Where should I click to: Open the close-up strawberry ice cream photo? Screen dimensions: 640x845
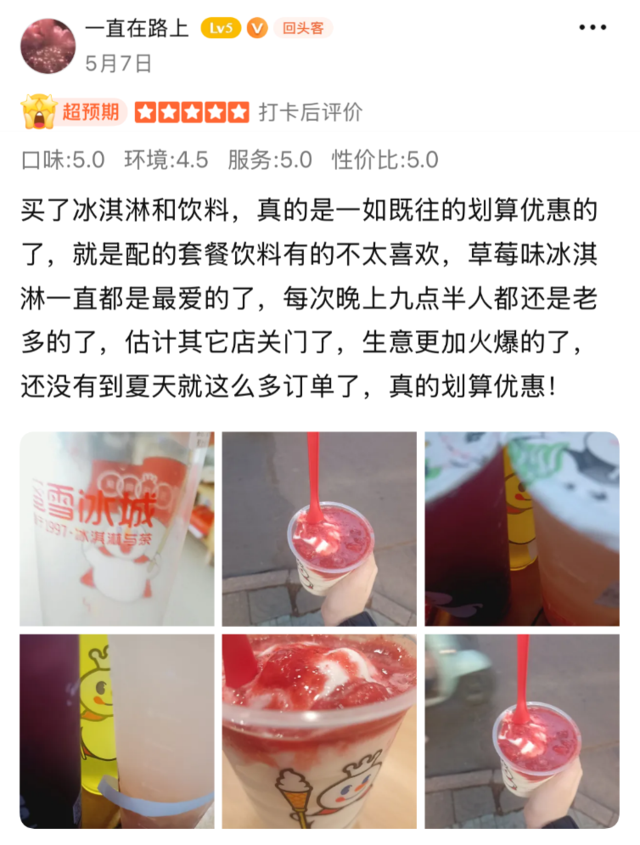point(319,731)
